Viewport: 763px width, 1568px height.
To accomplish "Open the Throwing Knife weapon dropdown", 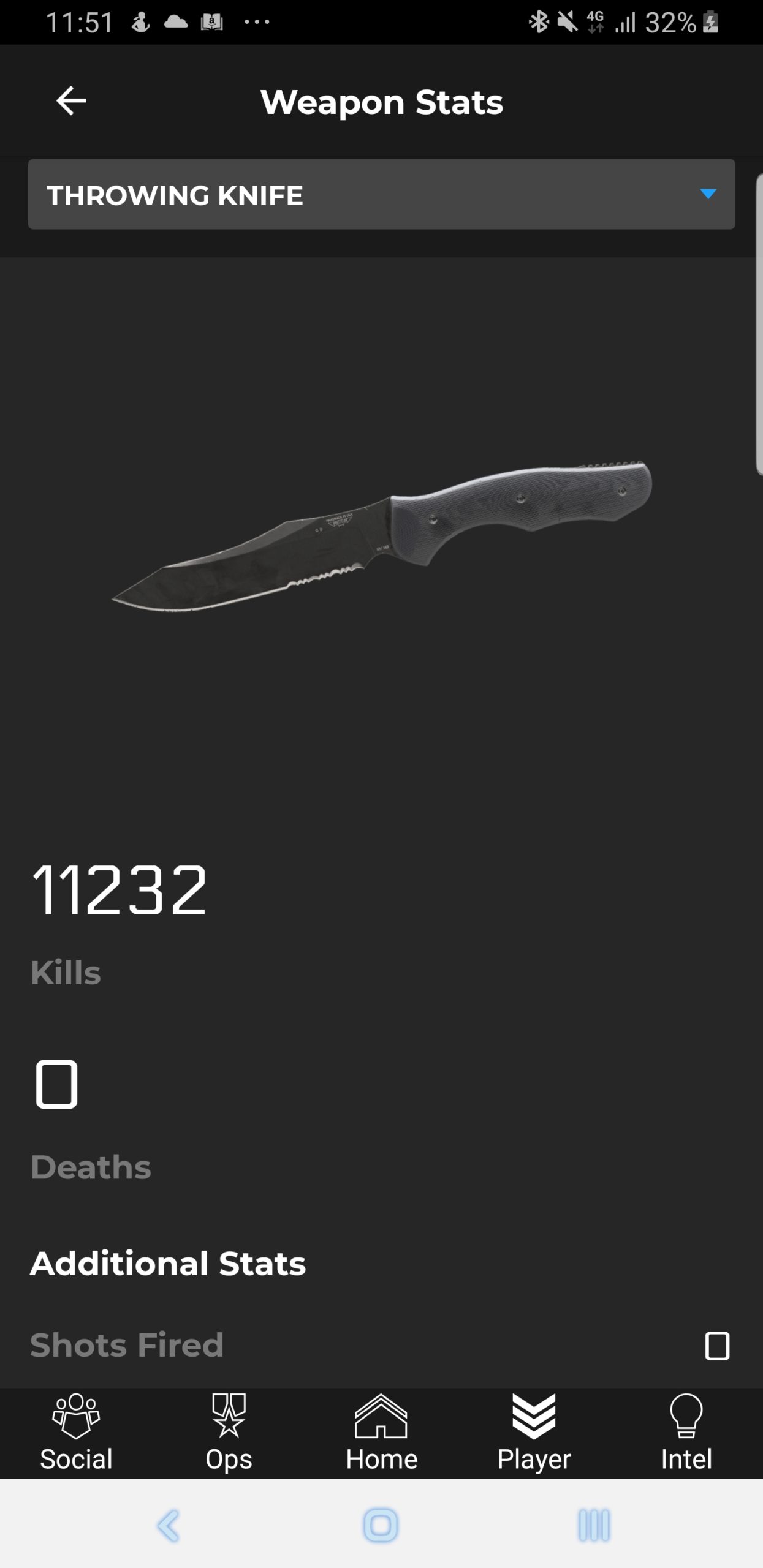I will pos(381,194).
